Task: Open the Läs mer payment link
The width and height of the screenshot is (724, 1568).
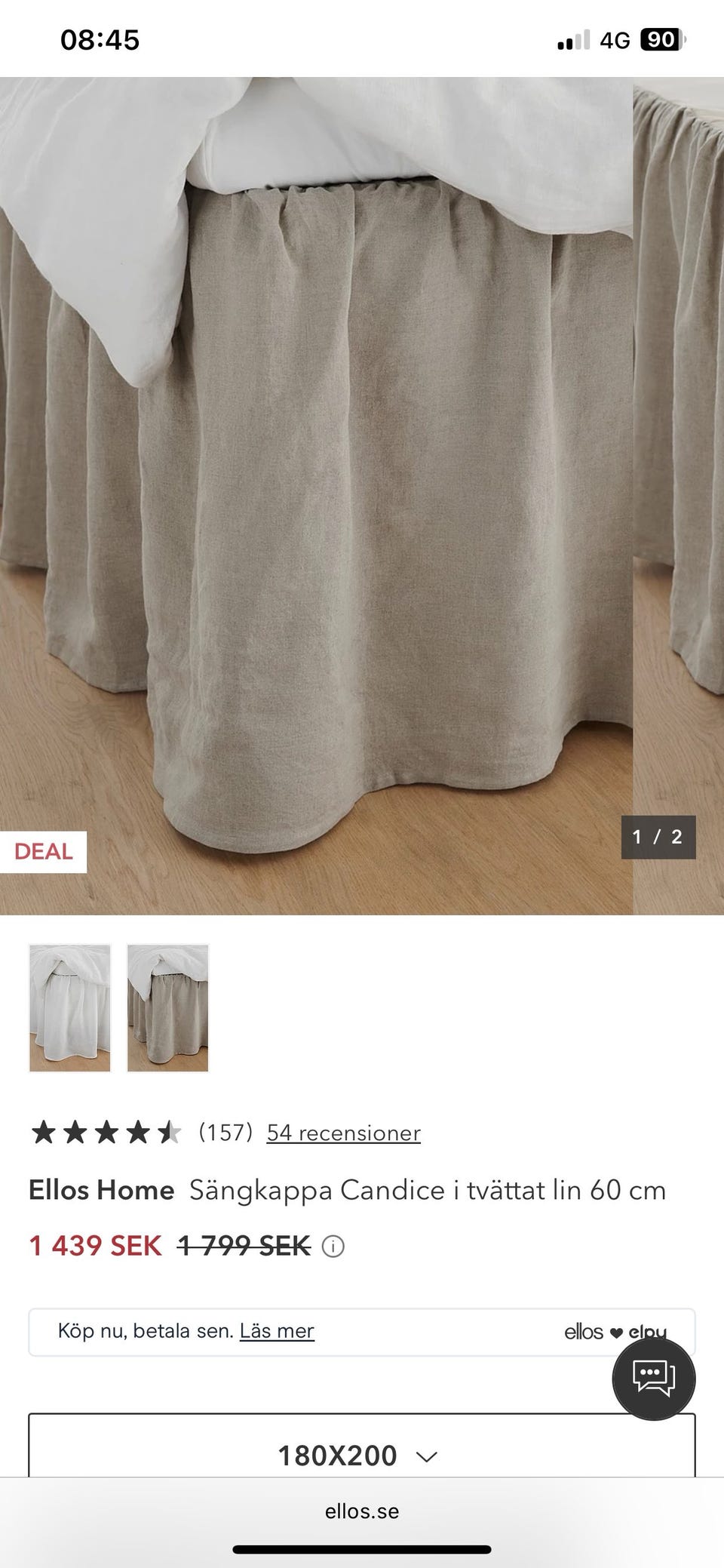Action: (x=277, y=1331)
